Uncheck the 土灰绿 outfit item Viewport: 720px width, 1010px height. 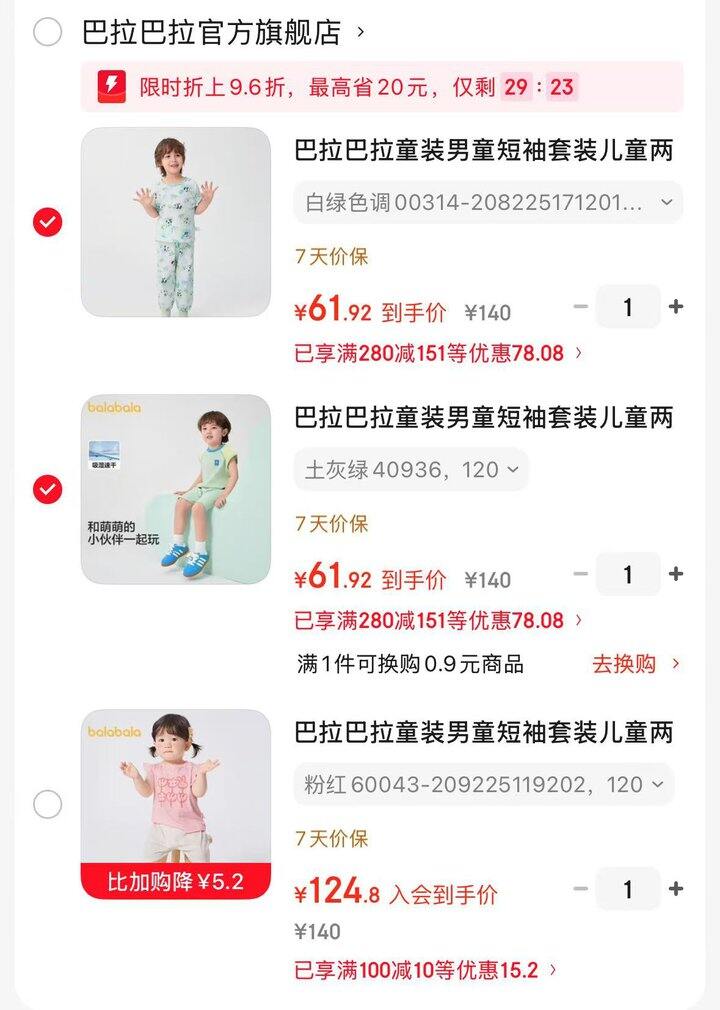click(47, 489)
